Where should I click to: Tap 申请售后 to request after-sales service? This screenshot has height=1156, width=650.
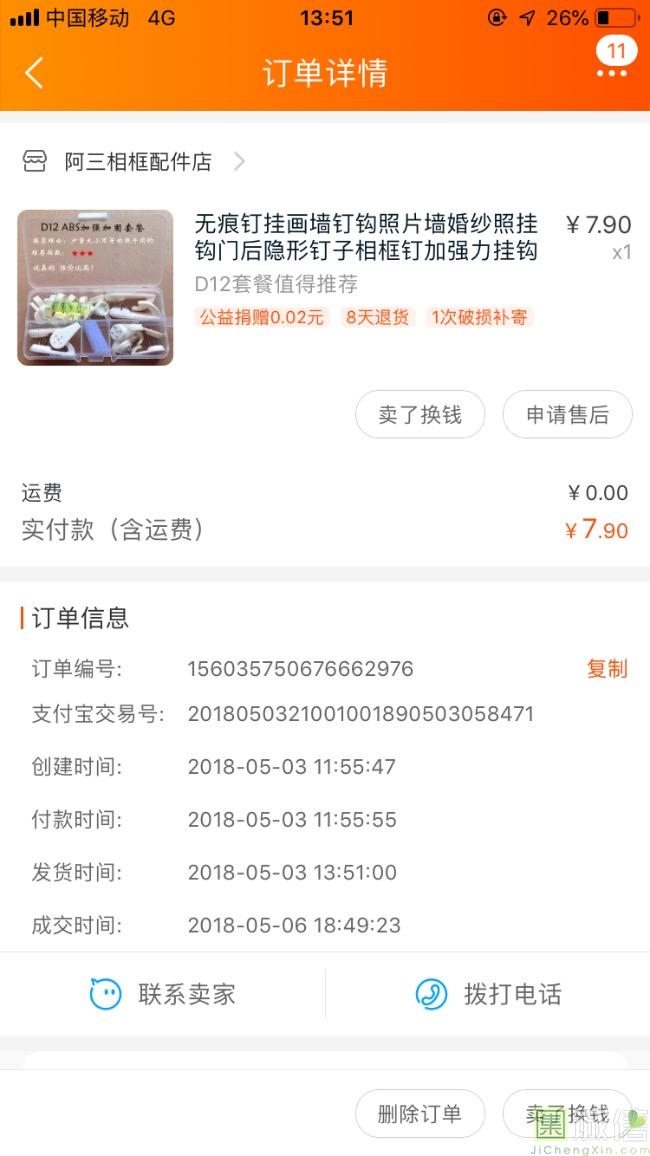point(567,414)
